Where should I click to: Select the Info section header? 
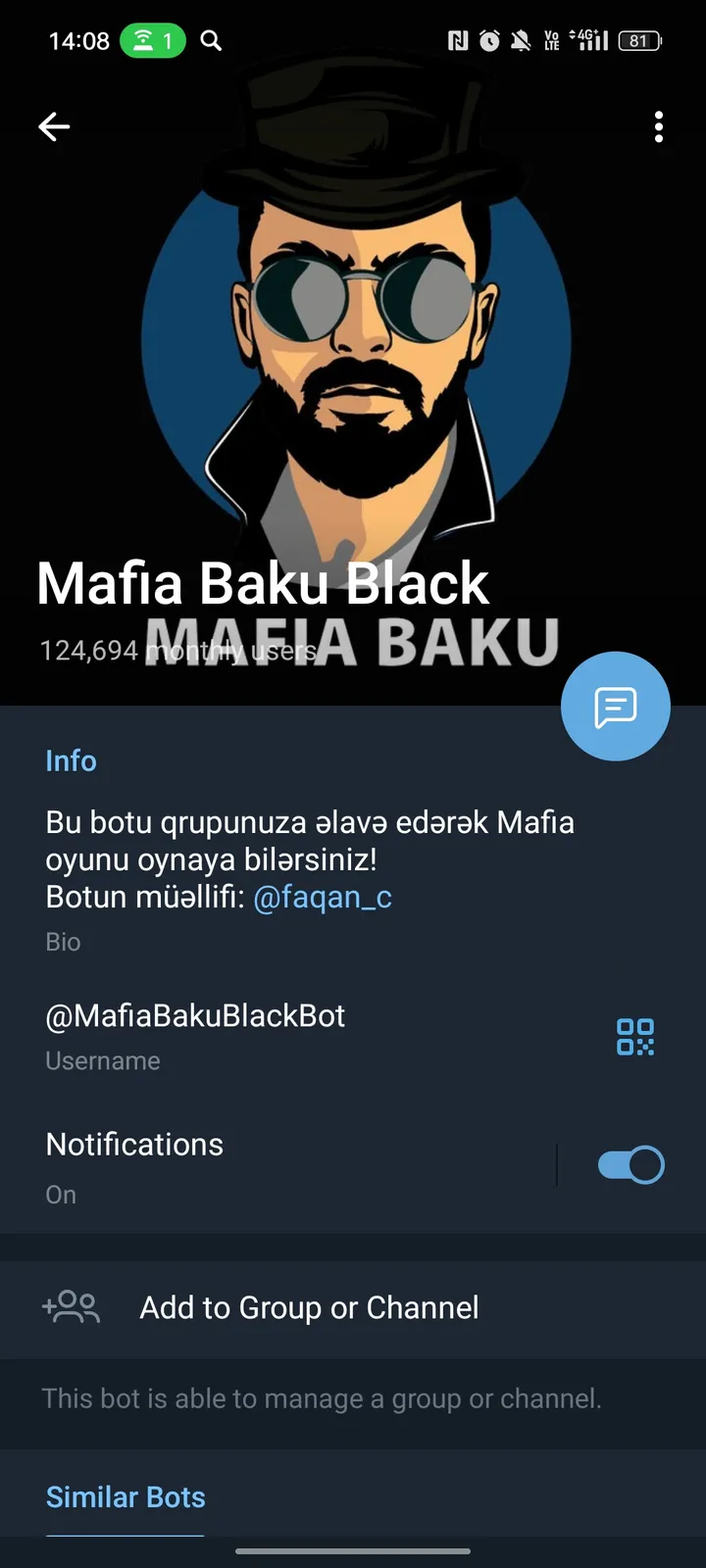click(71, 760)
